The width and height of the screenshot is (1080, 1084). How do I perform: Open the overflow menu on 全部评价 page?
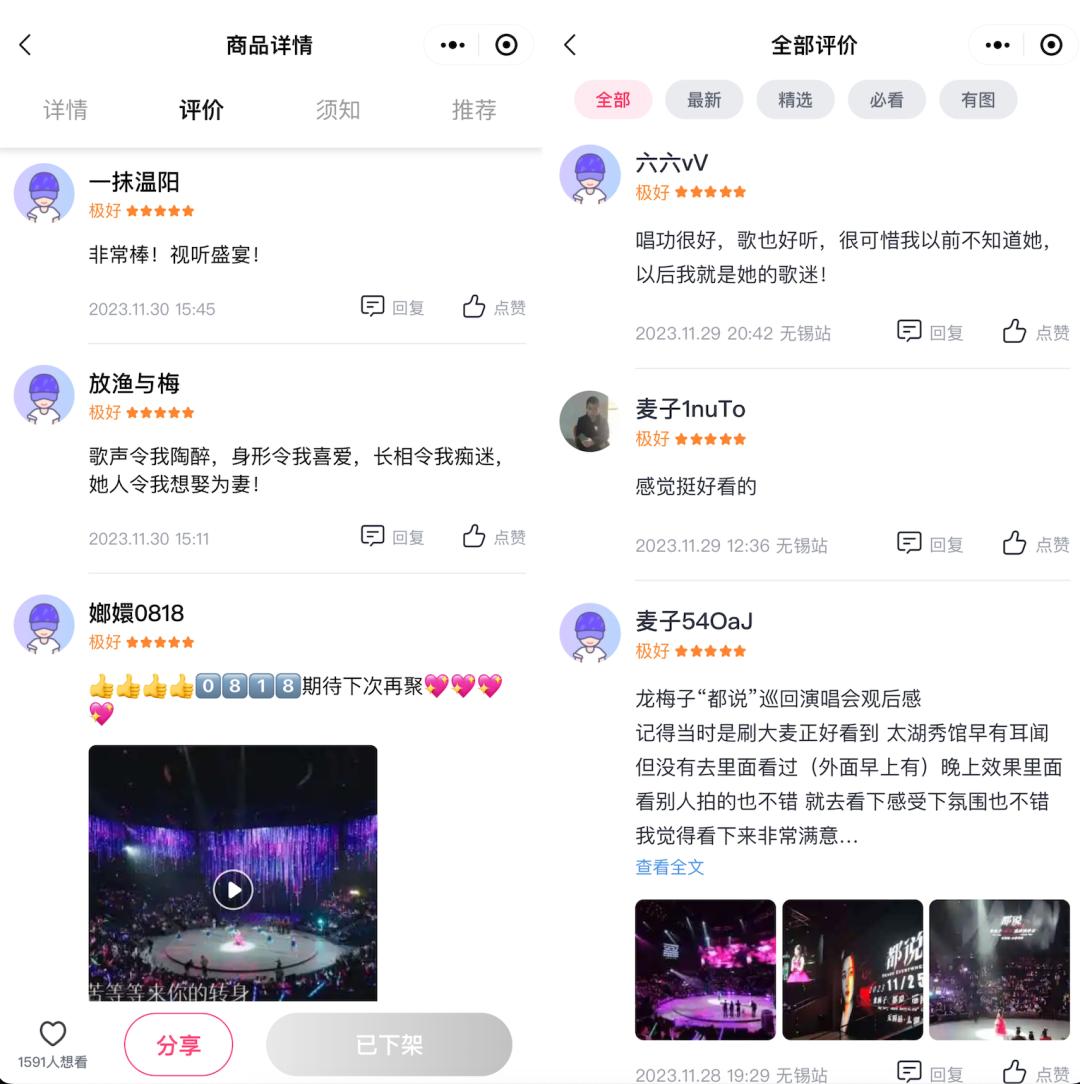click(997, 45)
